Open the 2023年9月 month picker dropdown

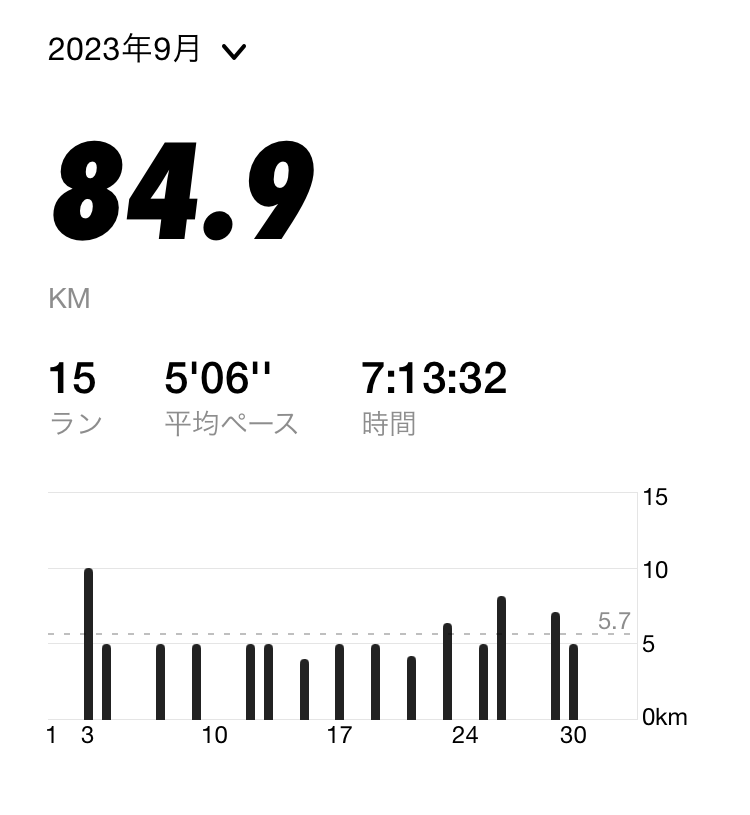146,50
